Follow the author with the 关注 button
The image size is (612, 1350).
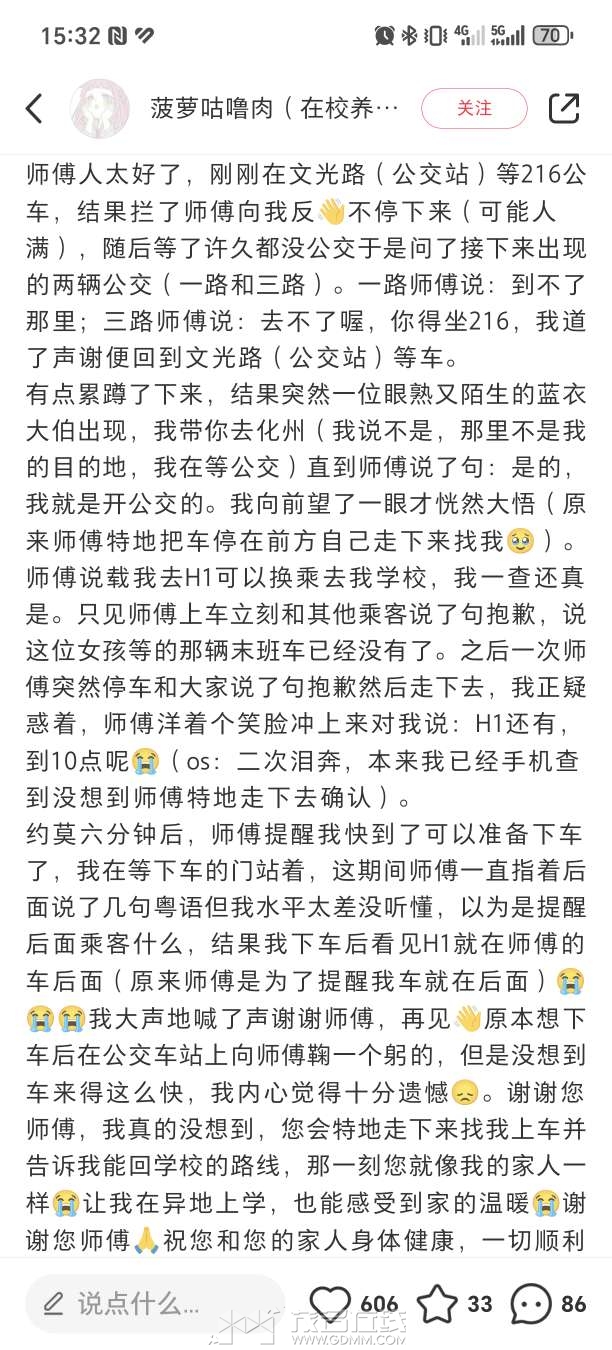point(474,108)
